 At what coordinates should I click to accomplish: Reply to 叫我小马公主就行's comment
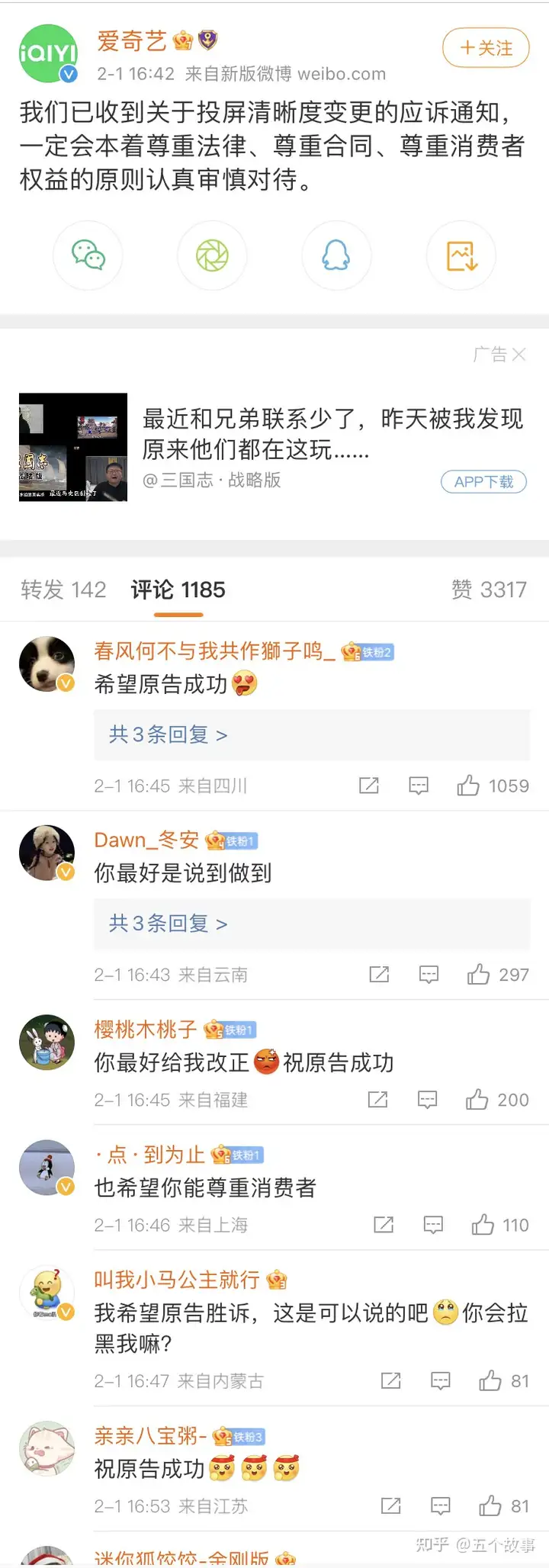coord(440,1381)
